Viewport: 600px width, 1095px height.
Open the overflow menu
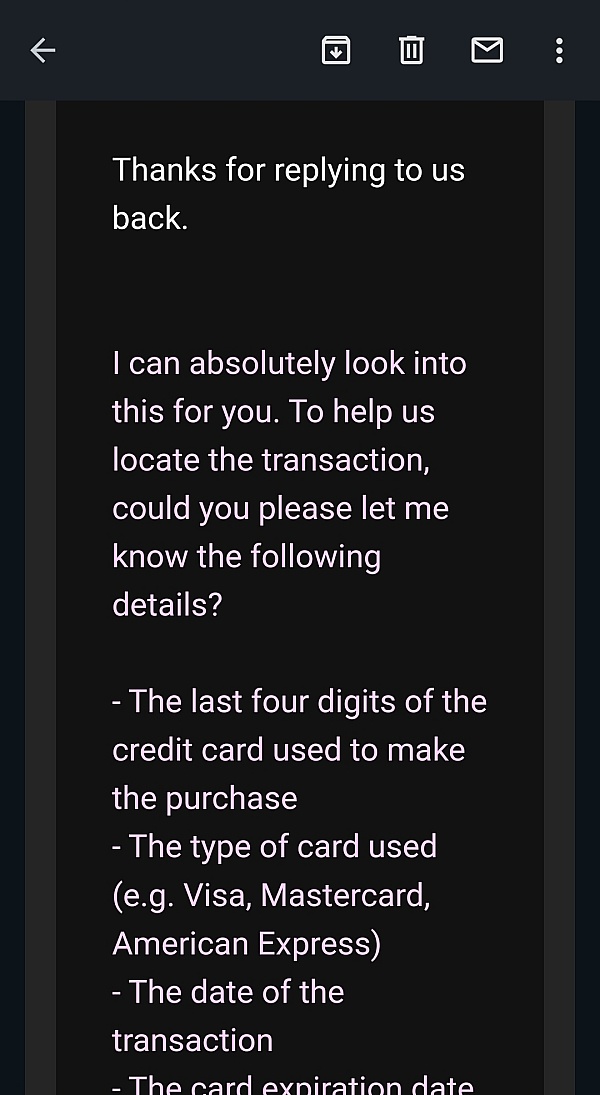point(559,50)
